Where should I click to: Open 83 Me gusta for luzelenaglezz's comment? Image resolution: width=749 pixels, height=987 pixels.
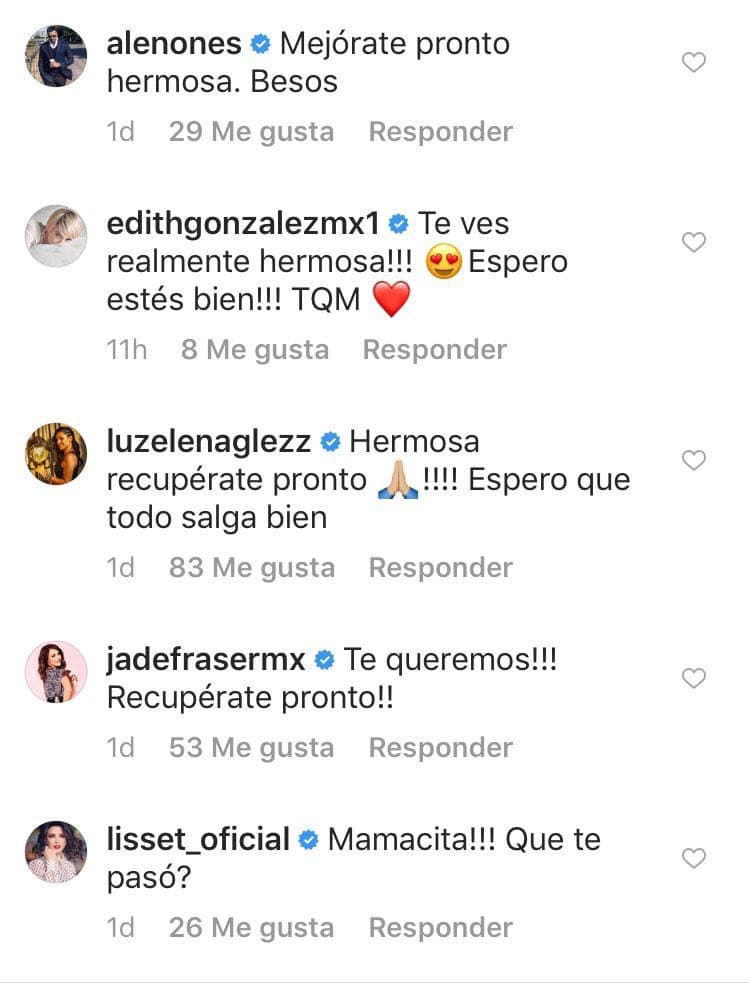[251, 567]
